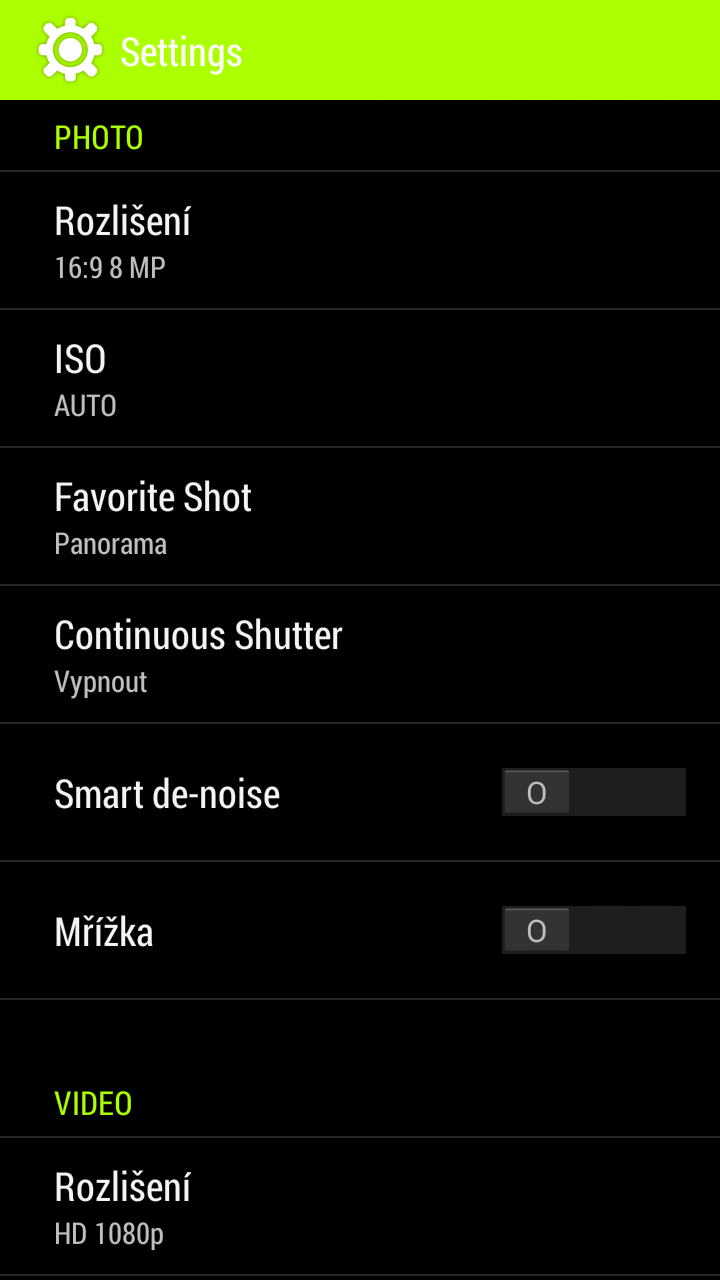This screenshot has width=720, height=1280.
Task: Open the photo Rozlišení 16:9 8 MP setting
Action: pos(360,240)
